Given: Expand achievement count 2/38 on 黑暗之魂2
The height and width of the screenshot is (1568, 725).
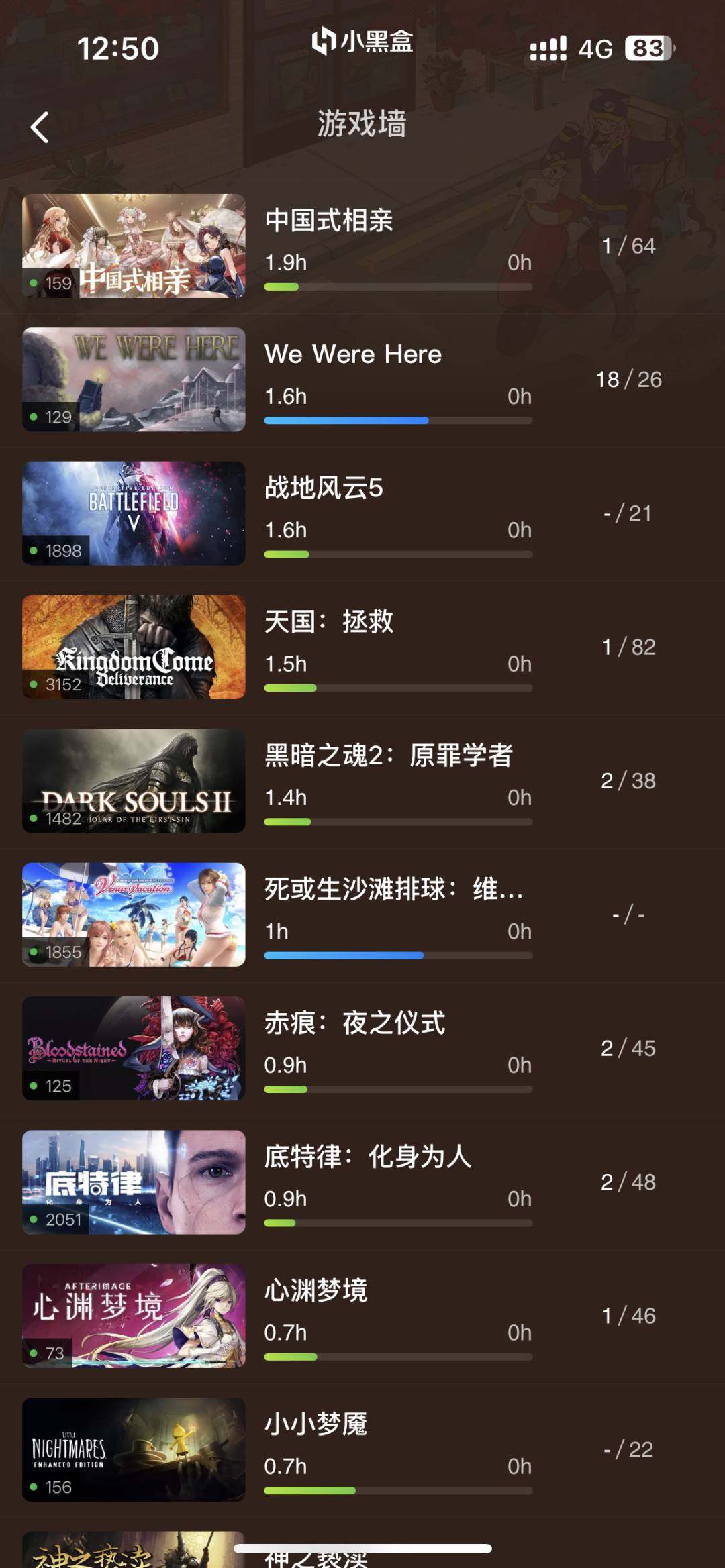Looking at the screenshot, I should pos(630,780).
